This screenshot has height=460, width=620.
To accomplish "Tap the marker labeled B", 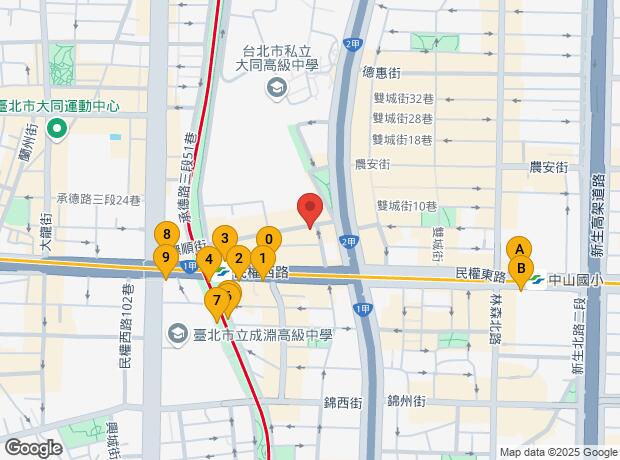I will [x=519, y=268].
